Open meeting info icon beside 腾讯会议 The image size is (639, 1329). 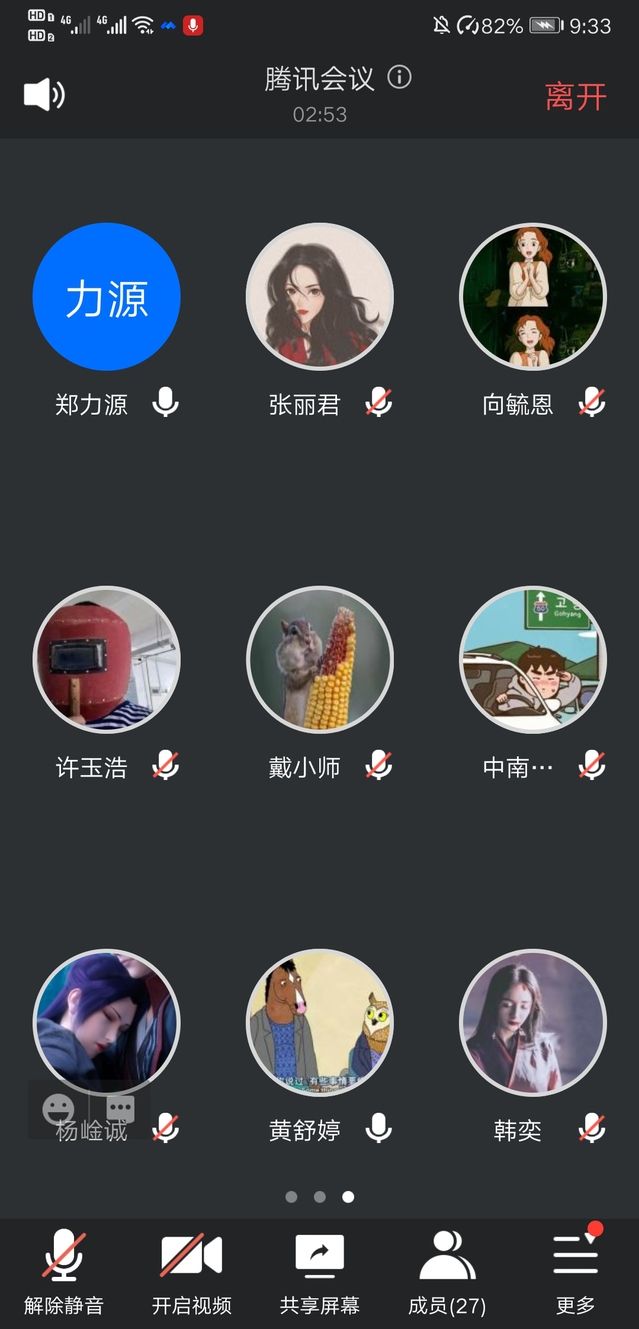[399, 78]
